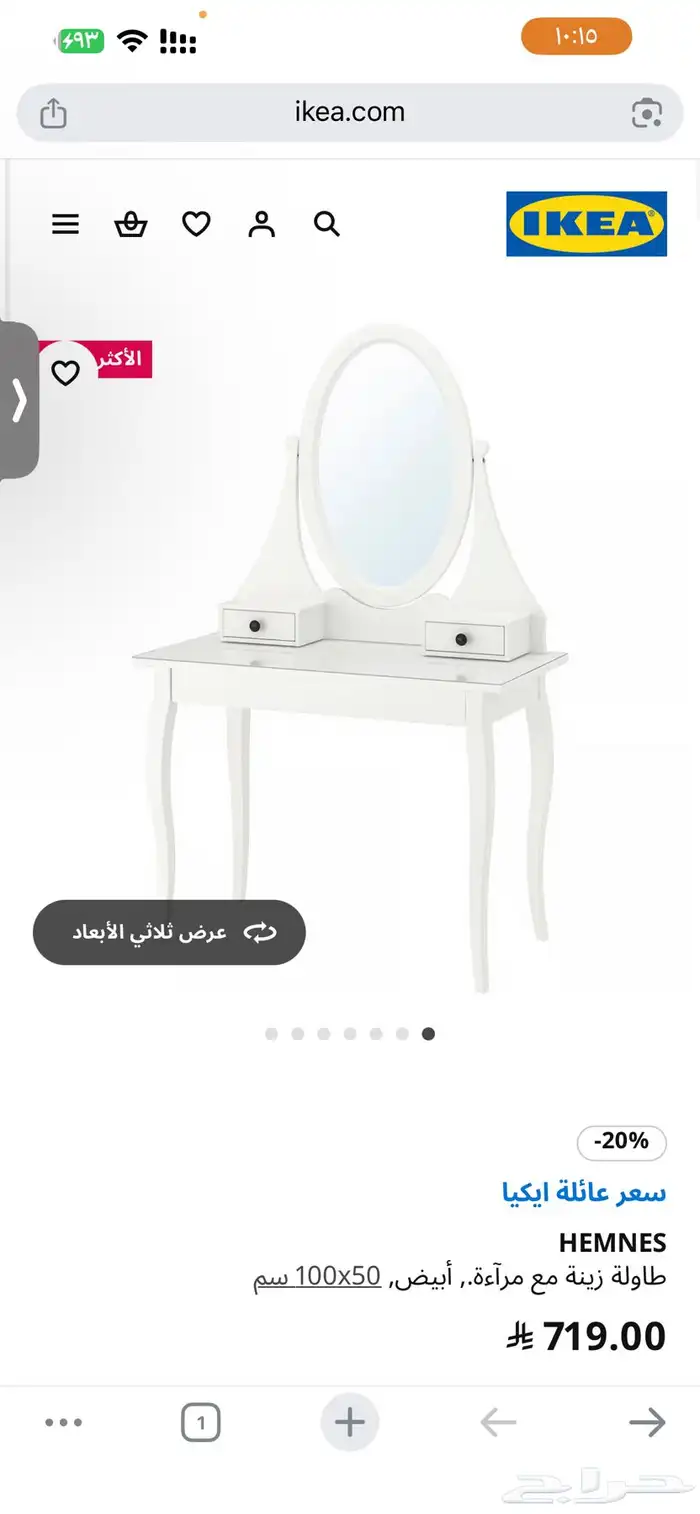Open the 3D view button
The height and width of the screenshot is (1514, 700).
coord(169,932)
